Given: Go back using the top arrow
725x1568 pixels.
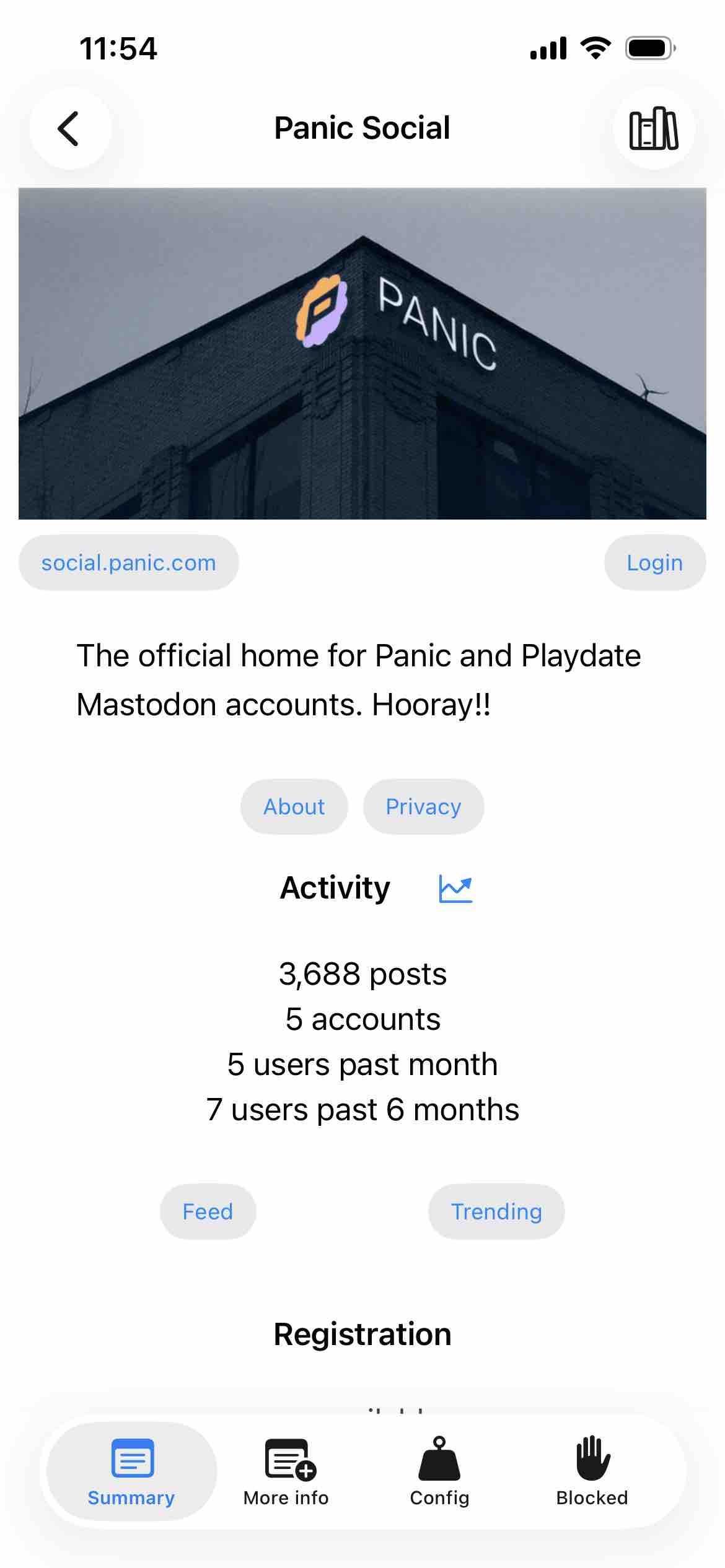Looking at the screenshot, I should coord(70,129).
